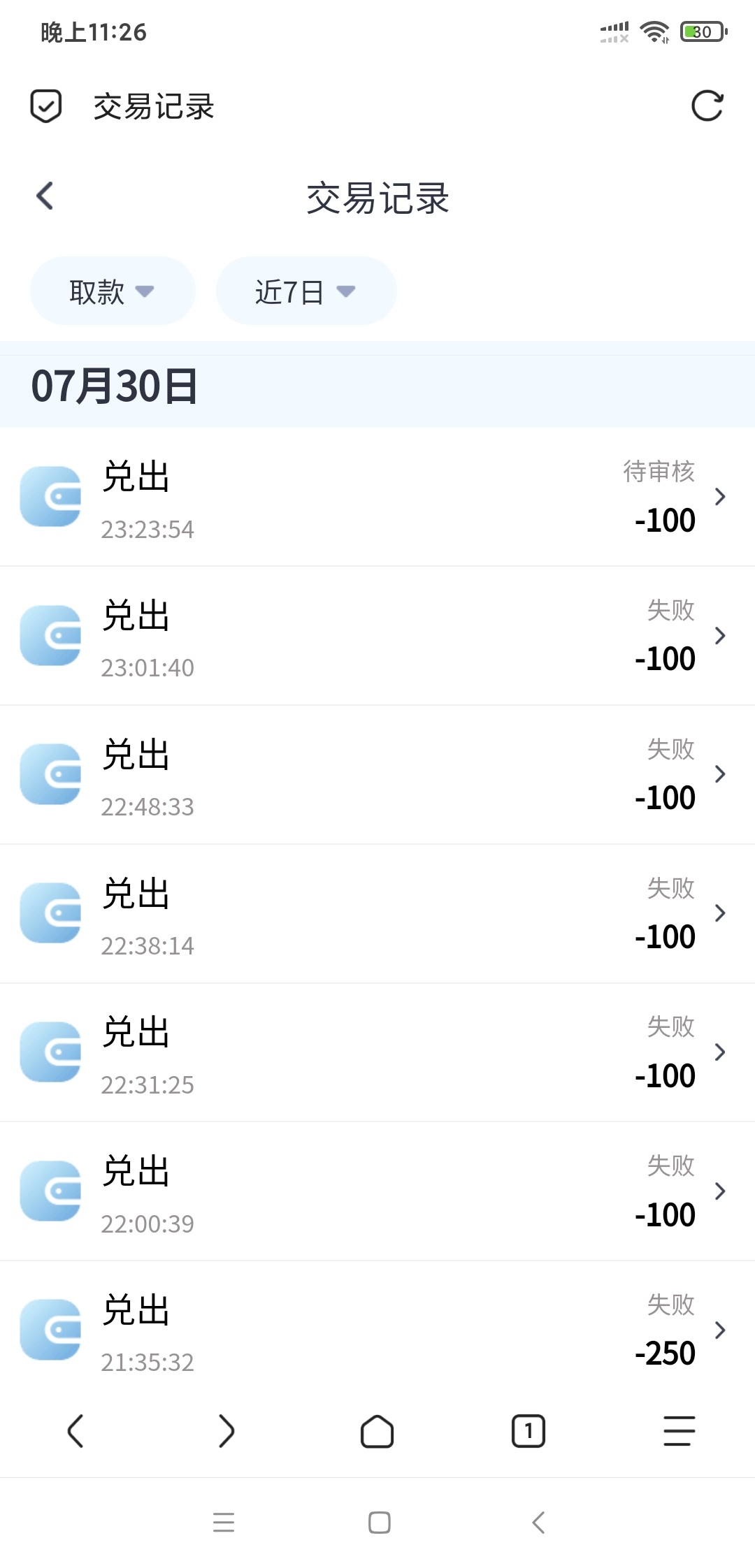Go forward in the browser toolbar
755x1568 pixels.
tap(226, 1431)
